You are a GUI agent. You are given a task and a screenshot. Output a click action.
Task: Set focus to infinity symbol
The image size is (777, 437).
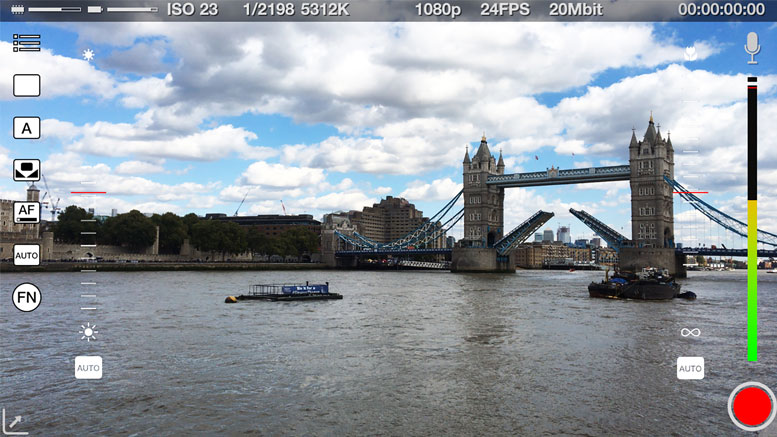[690, 332]
